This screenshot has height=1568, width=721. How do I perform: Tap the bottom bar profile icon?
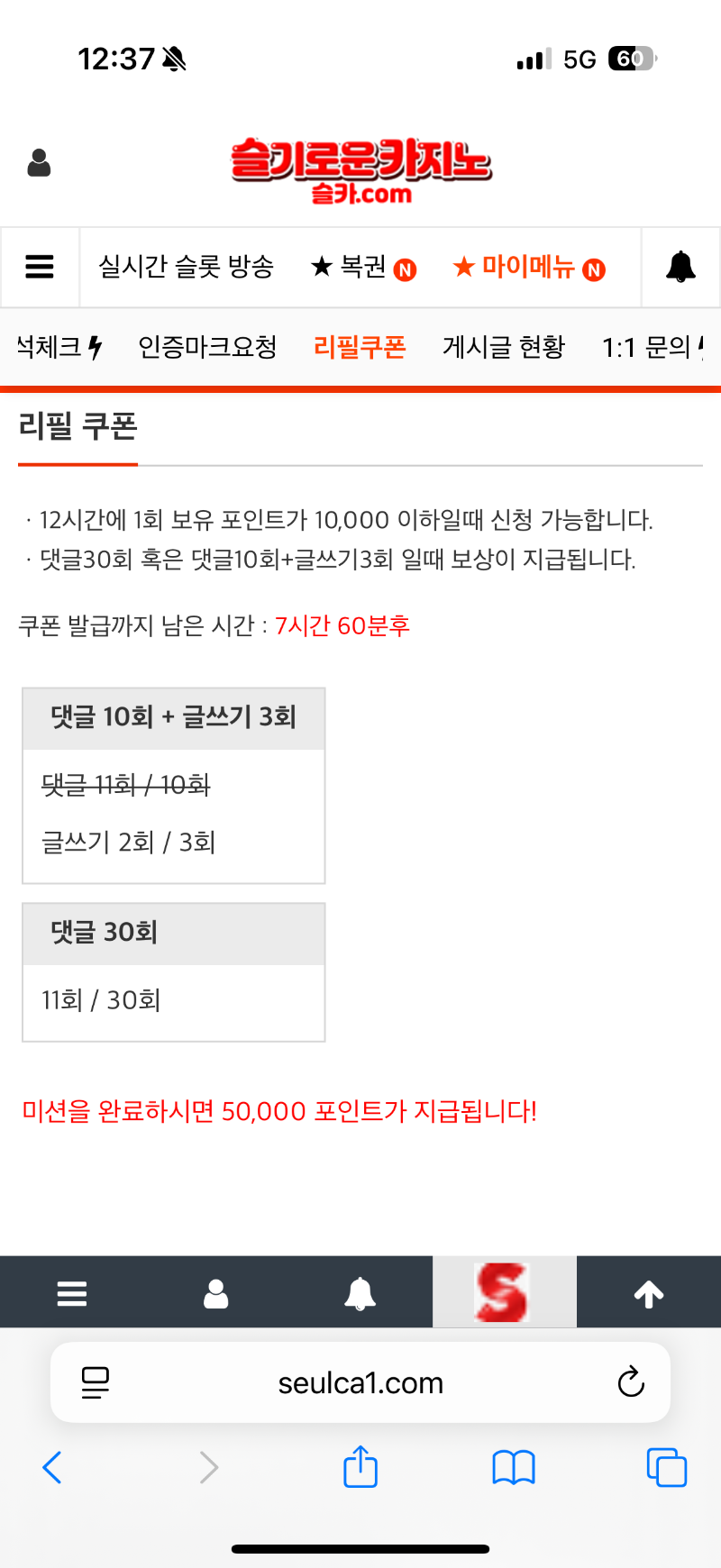point(216,1293)
